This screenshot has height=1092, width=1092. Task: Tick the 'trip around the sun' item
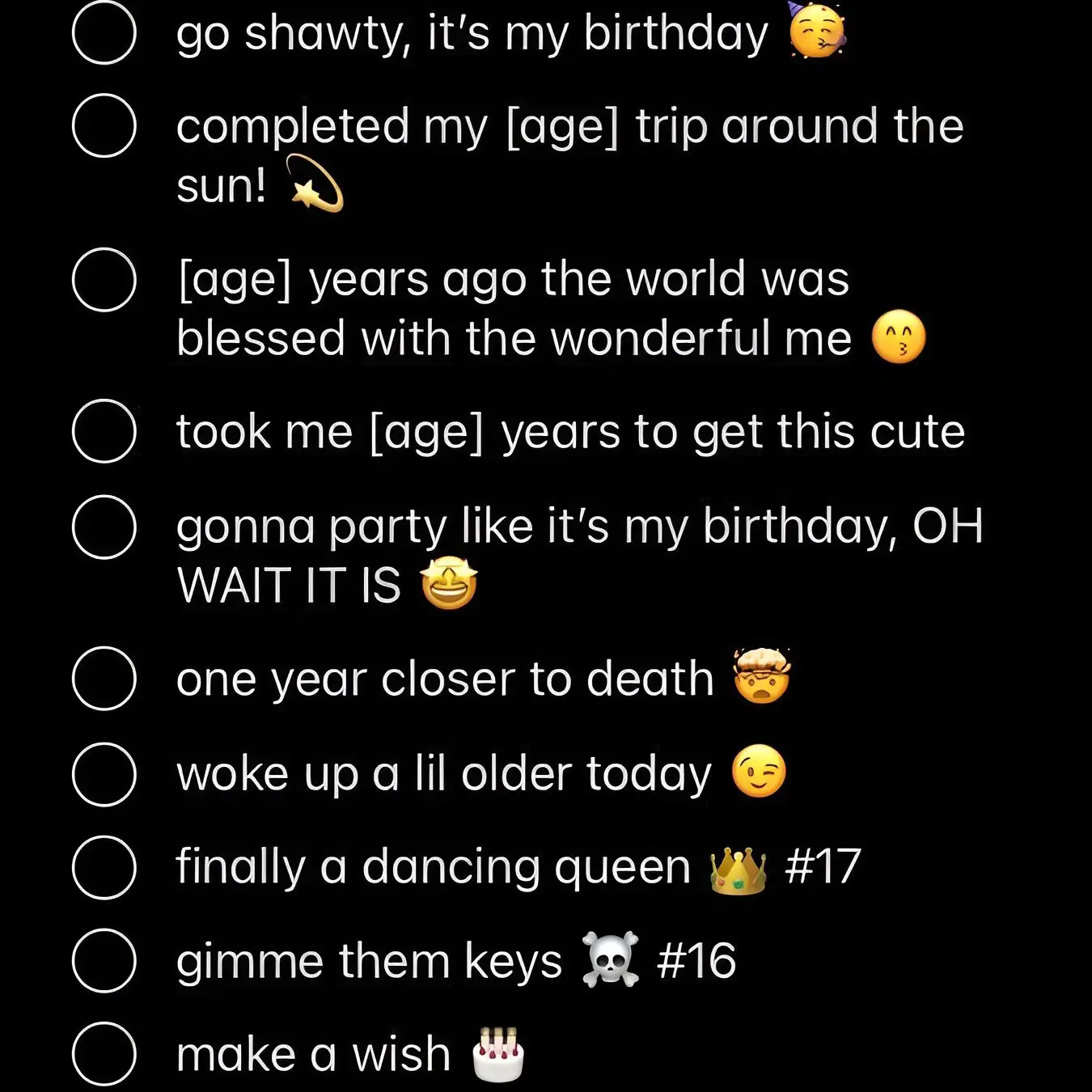coord(104,125)
